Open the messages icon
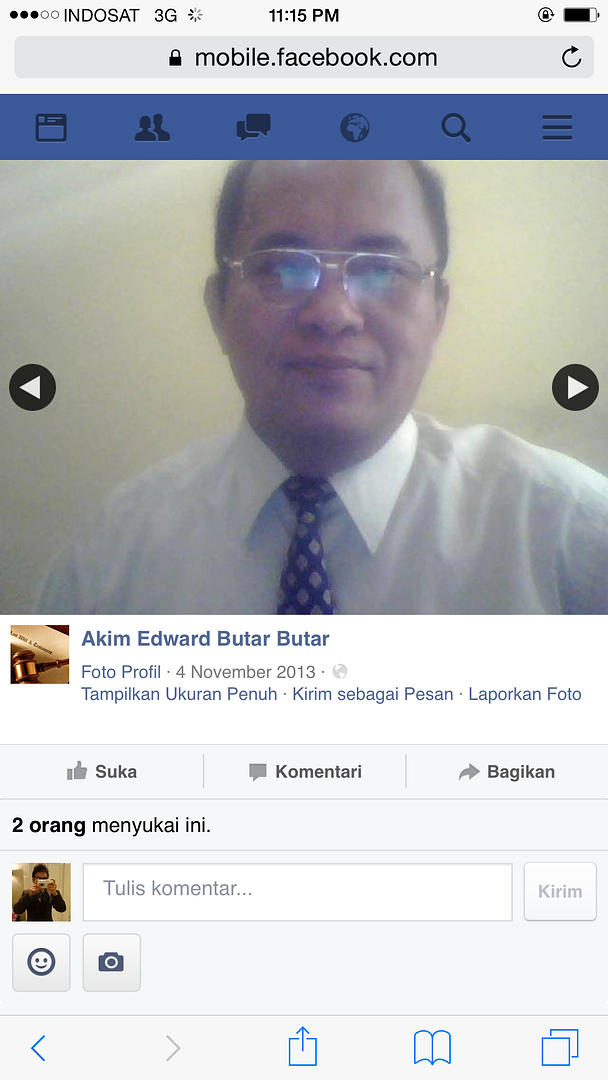 tap(253, 127)
